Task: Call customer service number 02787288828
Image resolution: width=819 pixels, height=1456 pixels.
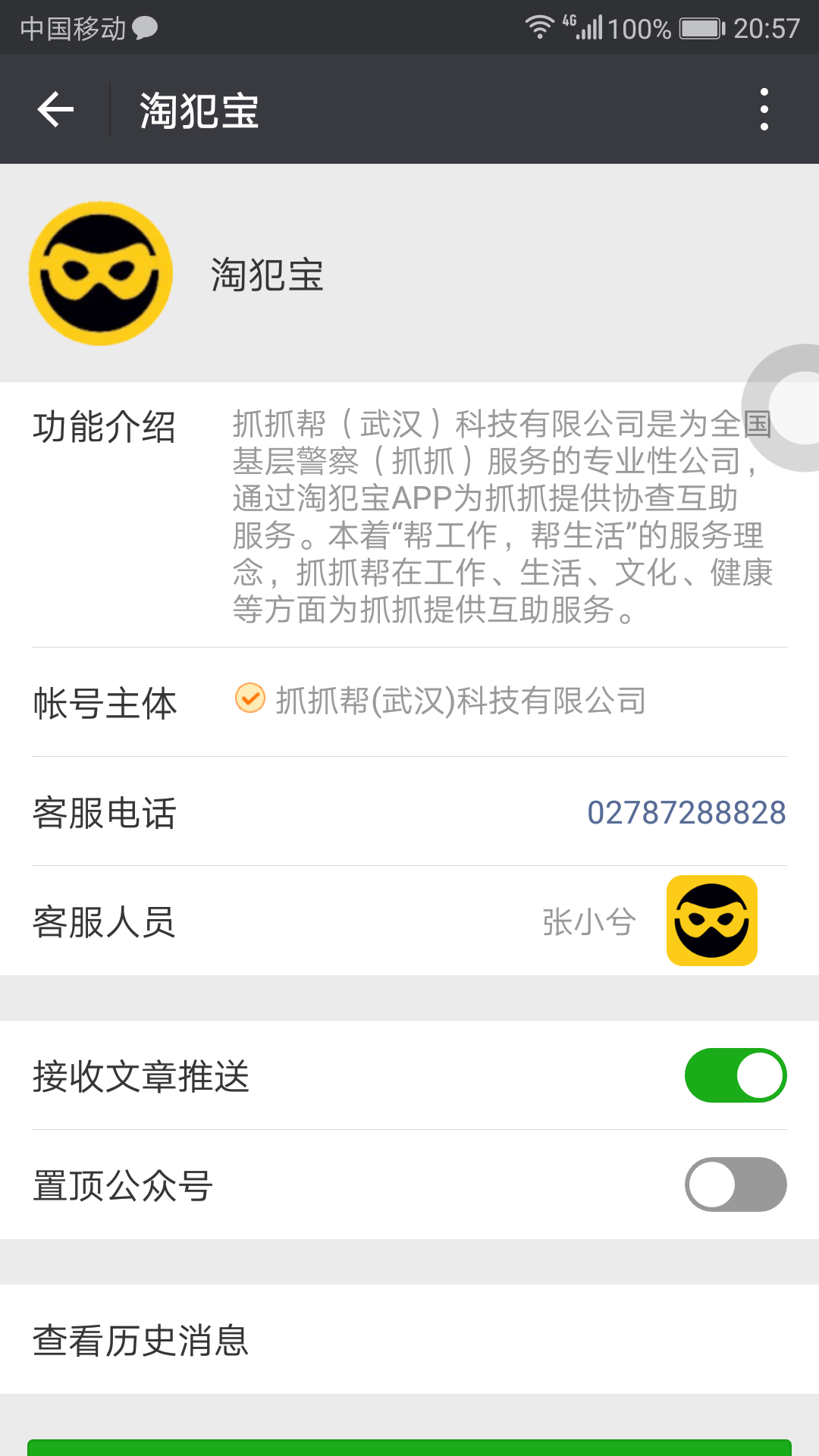Action: [x=686, y=812]
